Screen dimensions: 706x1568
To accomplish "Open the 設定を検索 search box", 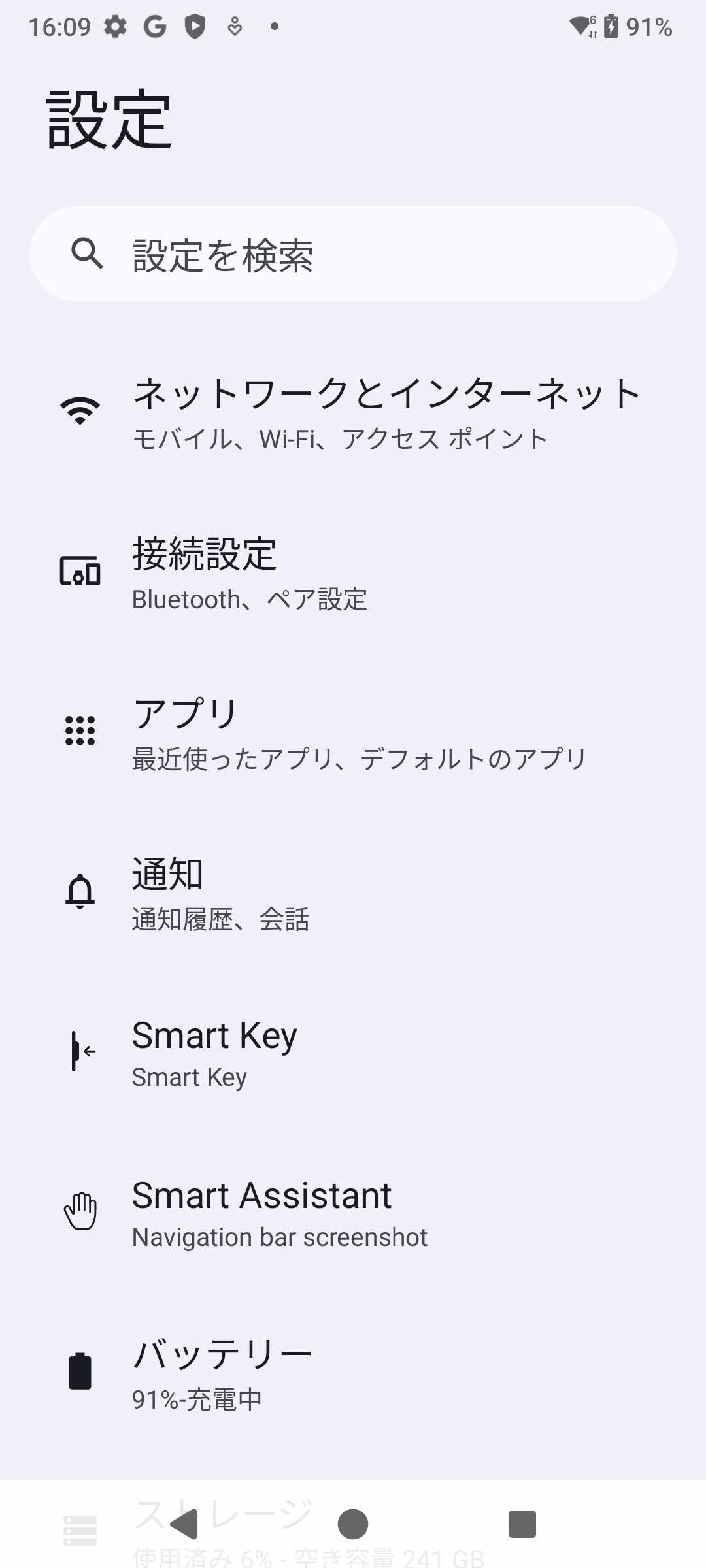I will [353, 254].
